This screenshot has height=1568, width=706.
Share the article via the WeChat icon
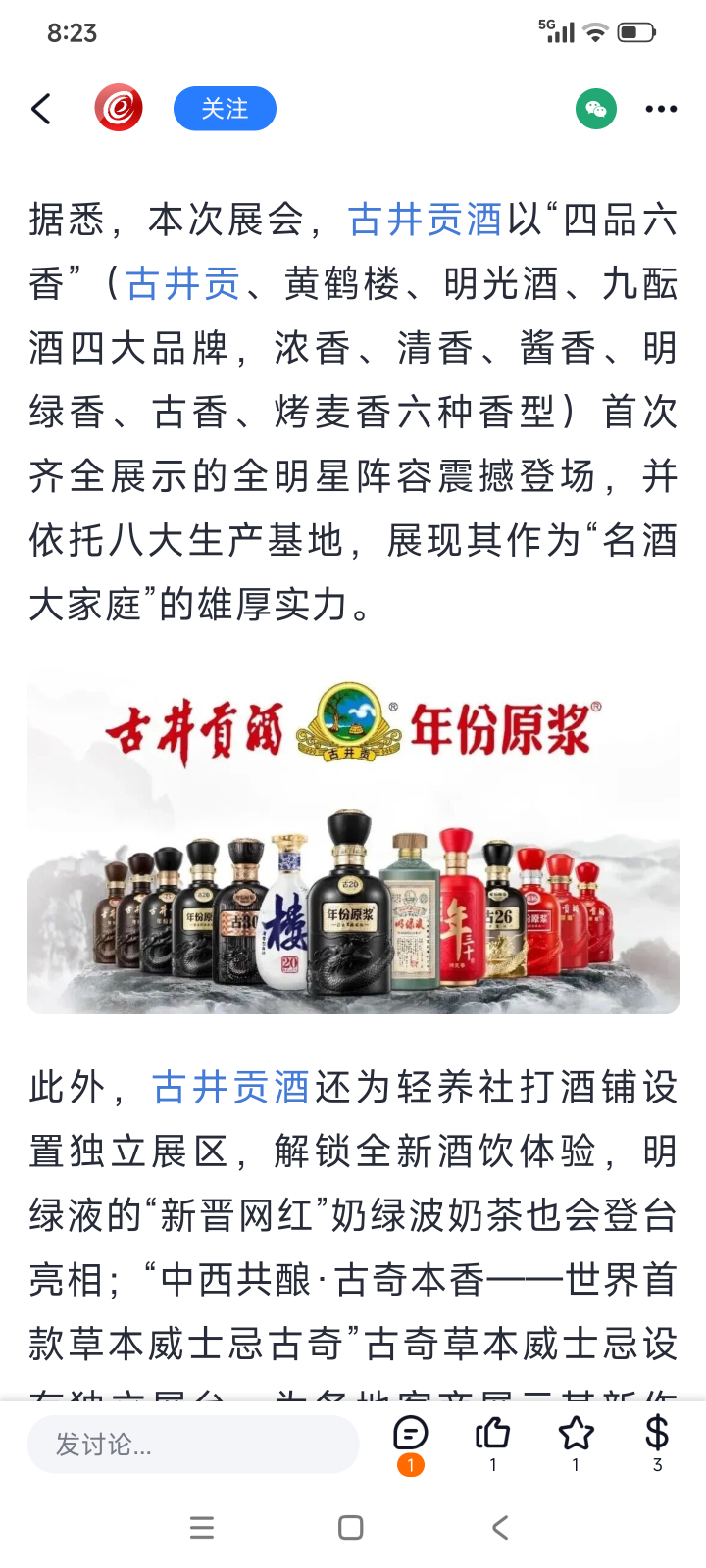[596, 109]
